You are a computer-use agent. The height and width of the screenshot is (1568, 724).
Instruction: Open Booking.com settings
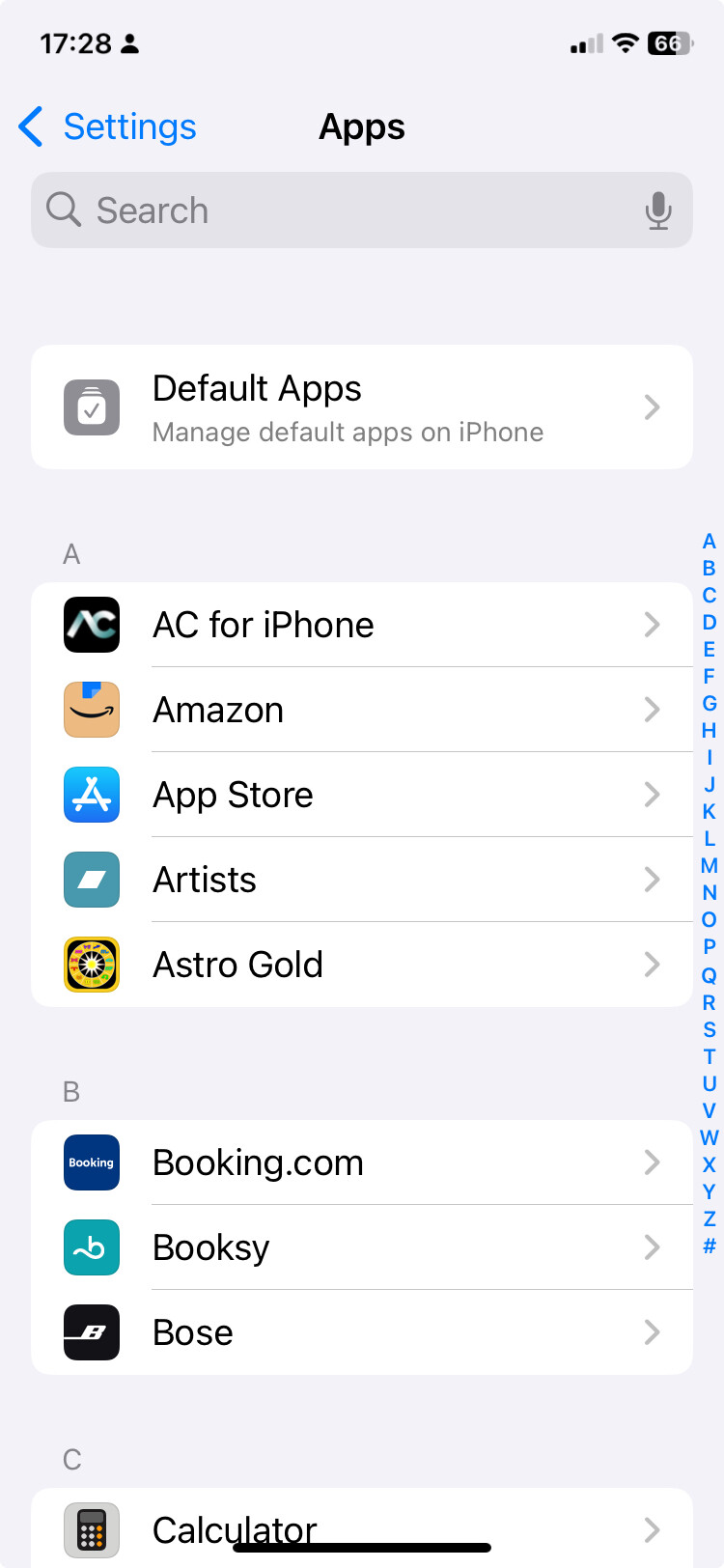click(362, 1162)
